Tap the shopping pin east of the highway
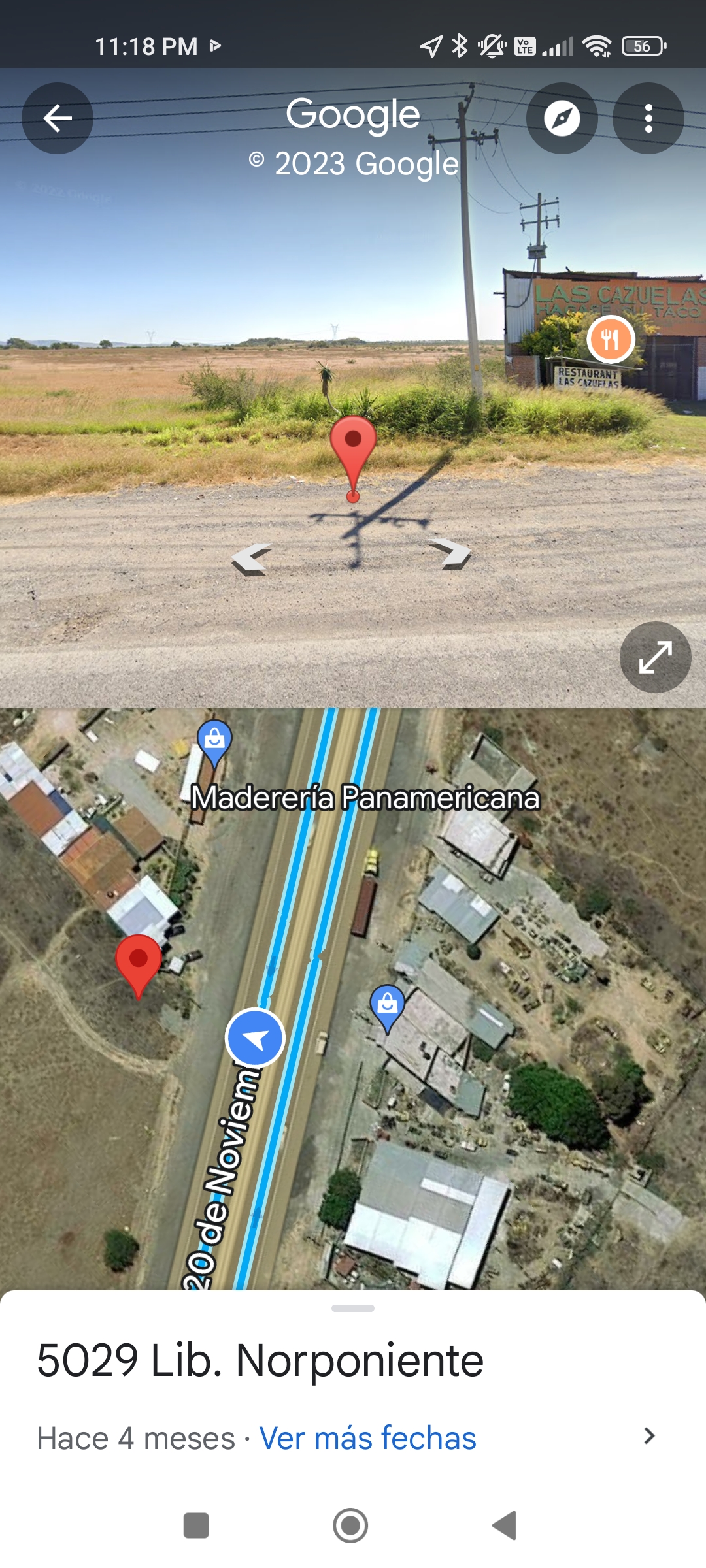Viewport: 706px width, 1568px height. pyautogui.click(x=387, y=1006)
